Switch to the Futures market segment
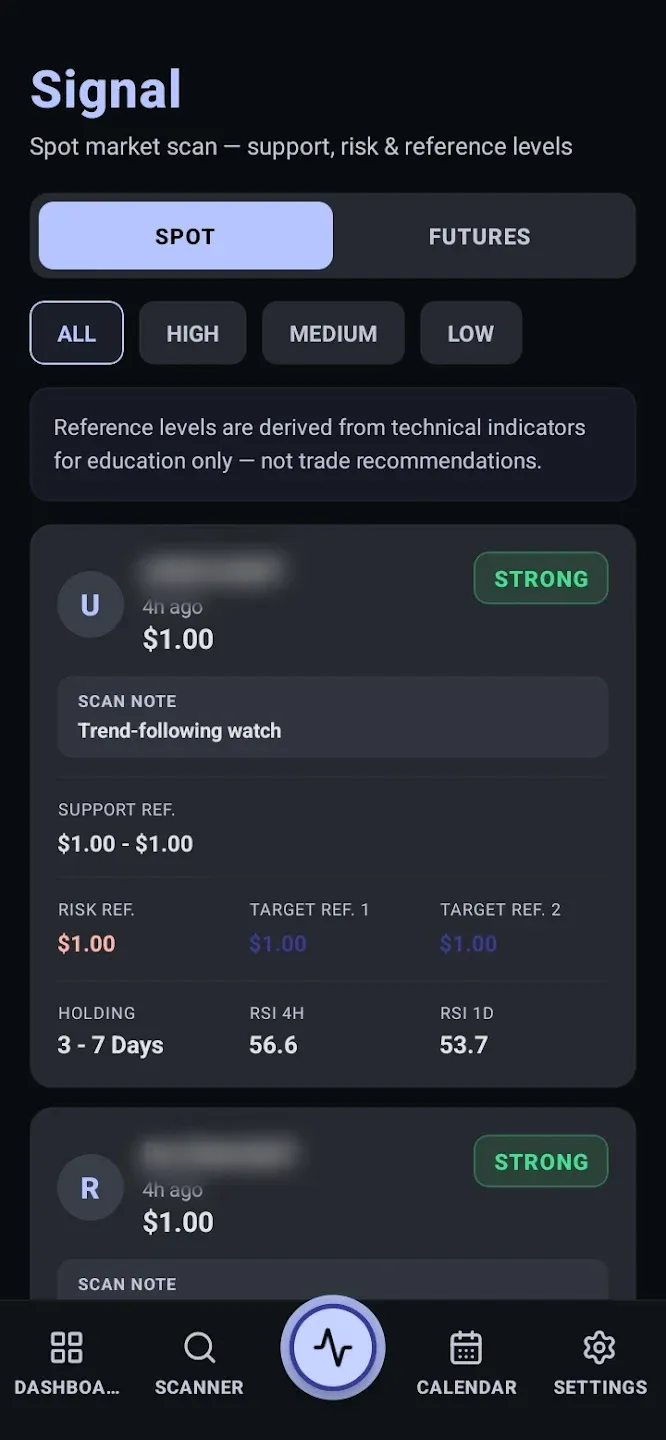Screen dimensions: 666x1440 click(479, 236)
